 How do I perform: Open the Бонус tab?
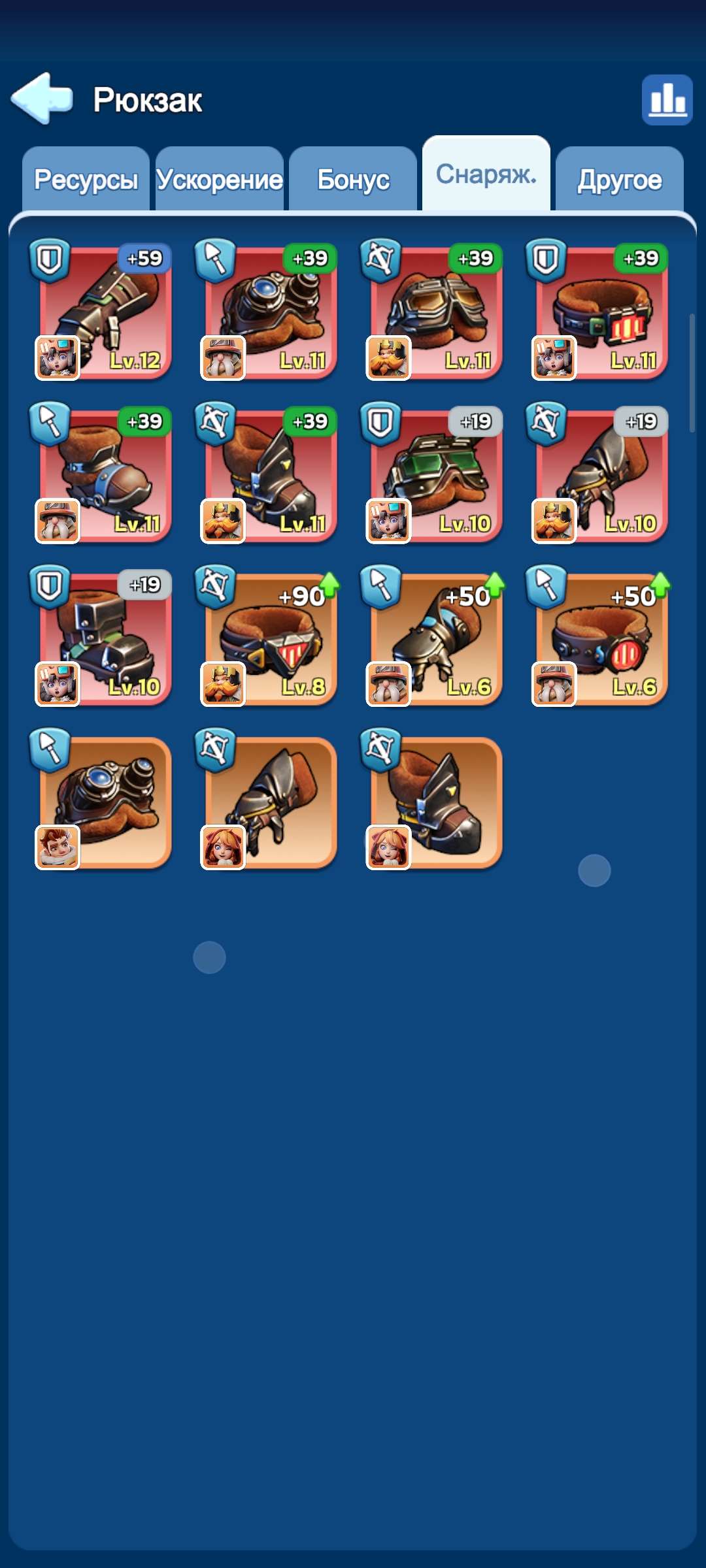point(353,180)
